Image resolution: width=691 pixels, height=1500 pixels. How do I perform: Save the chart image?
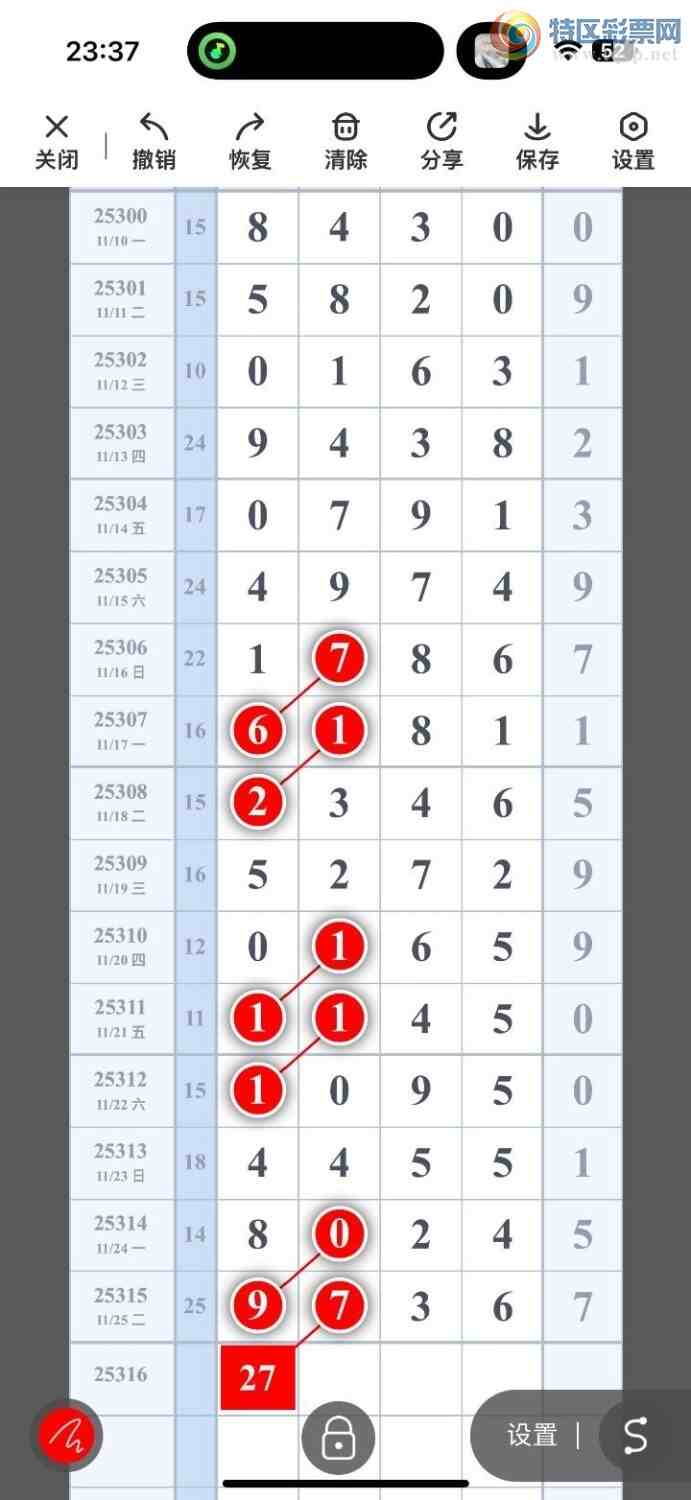(x=537, y=141)
